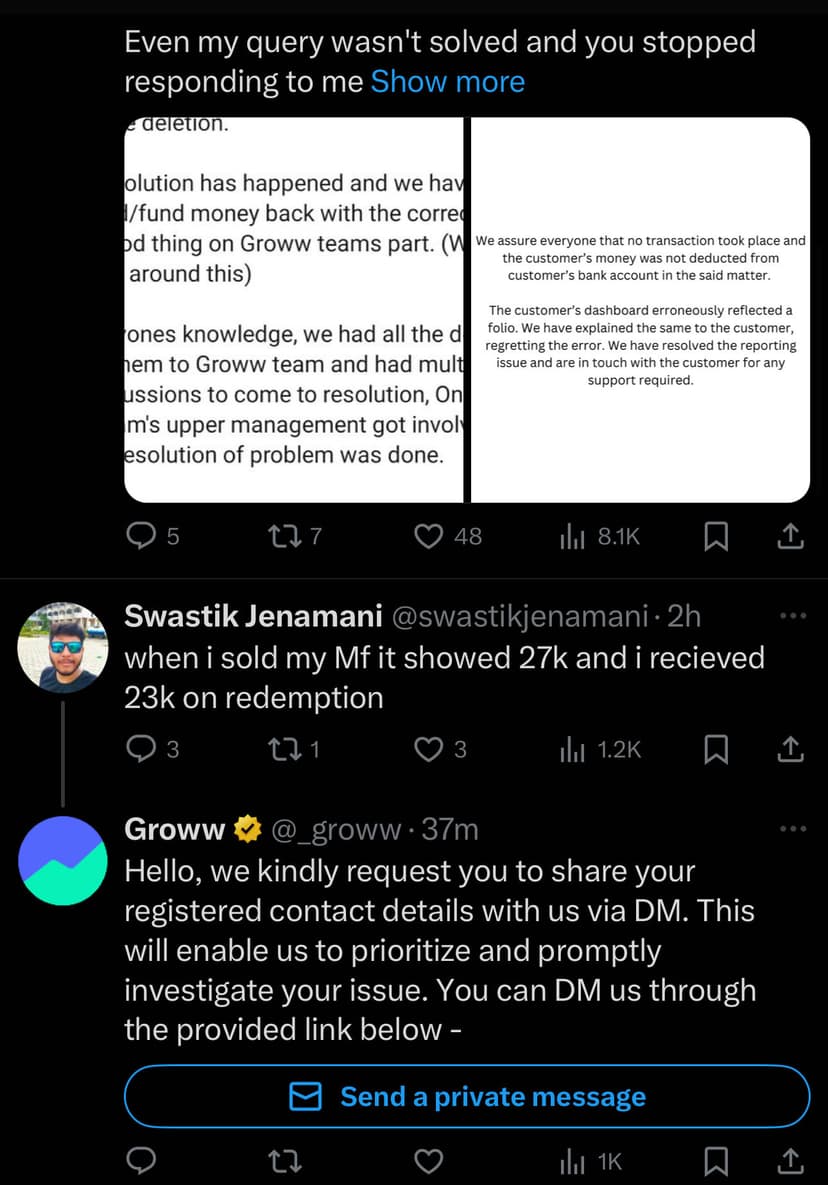Reply to the first tweet
The height and width of the screenshot is (1185, 828).
point(140,536)
